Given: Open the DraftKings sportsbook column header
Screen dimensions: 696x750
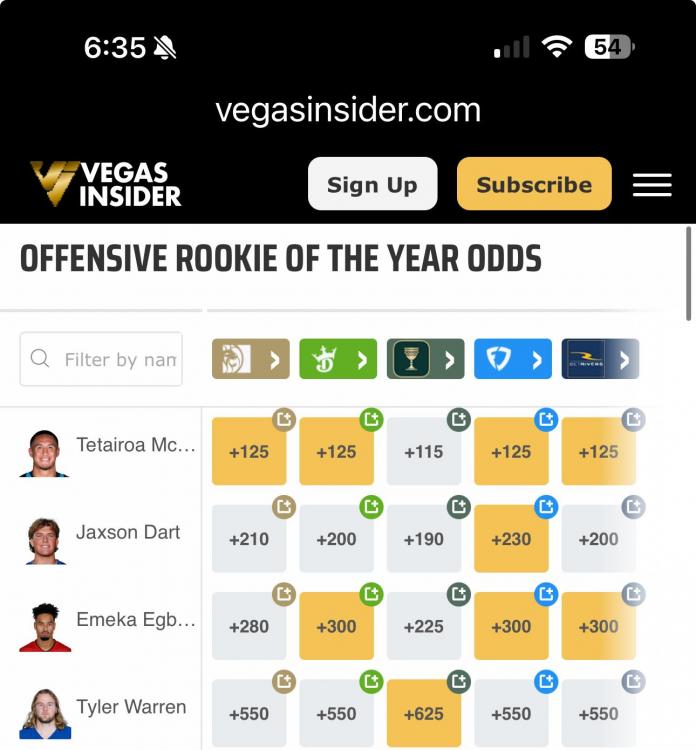Looking at the screenshot, I should (x=338, y=359).
